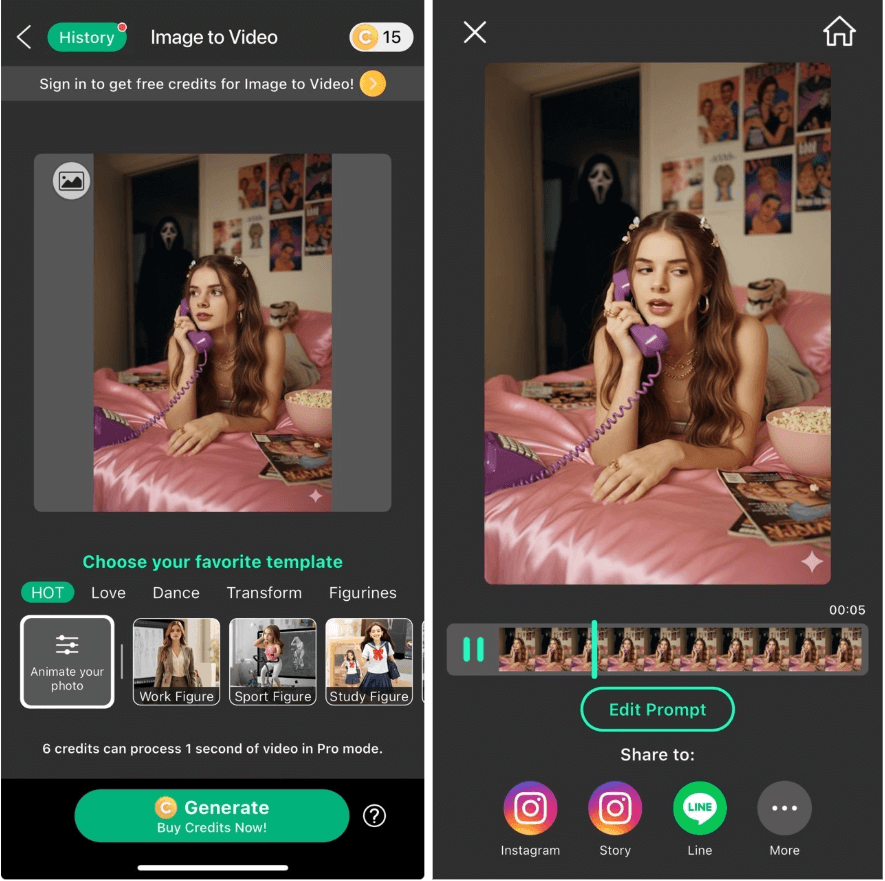885x881 pixels.
Task: Go to the home screen icon
Action: [x=839, y=32]
